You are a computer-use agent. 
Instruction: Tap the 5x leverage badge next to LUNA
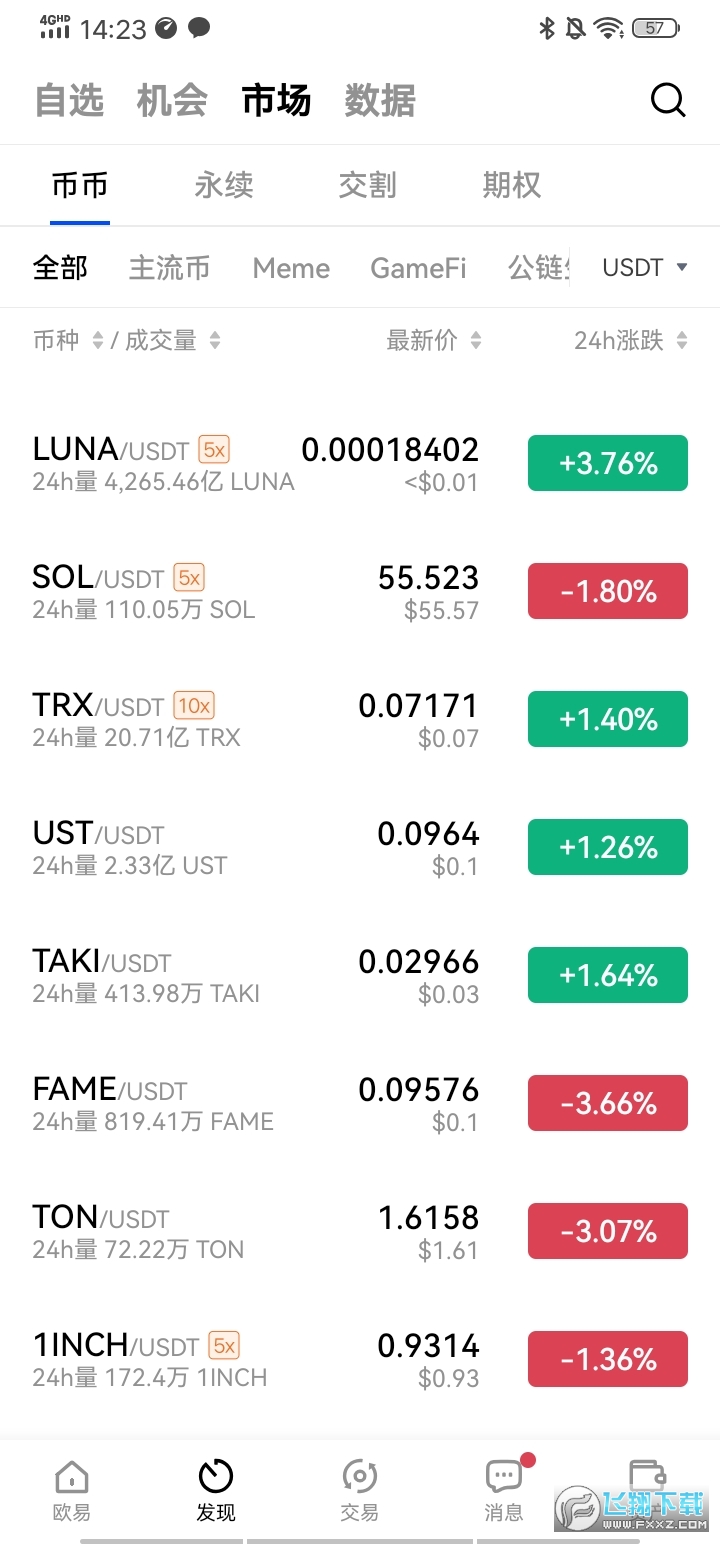pyautogui.click(x=213, y=450)
